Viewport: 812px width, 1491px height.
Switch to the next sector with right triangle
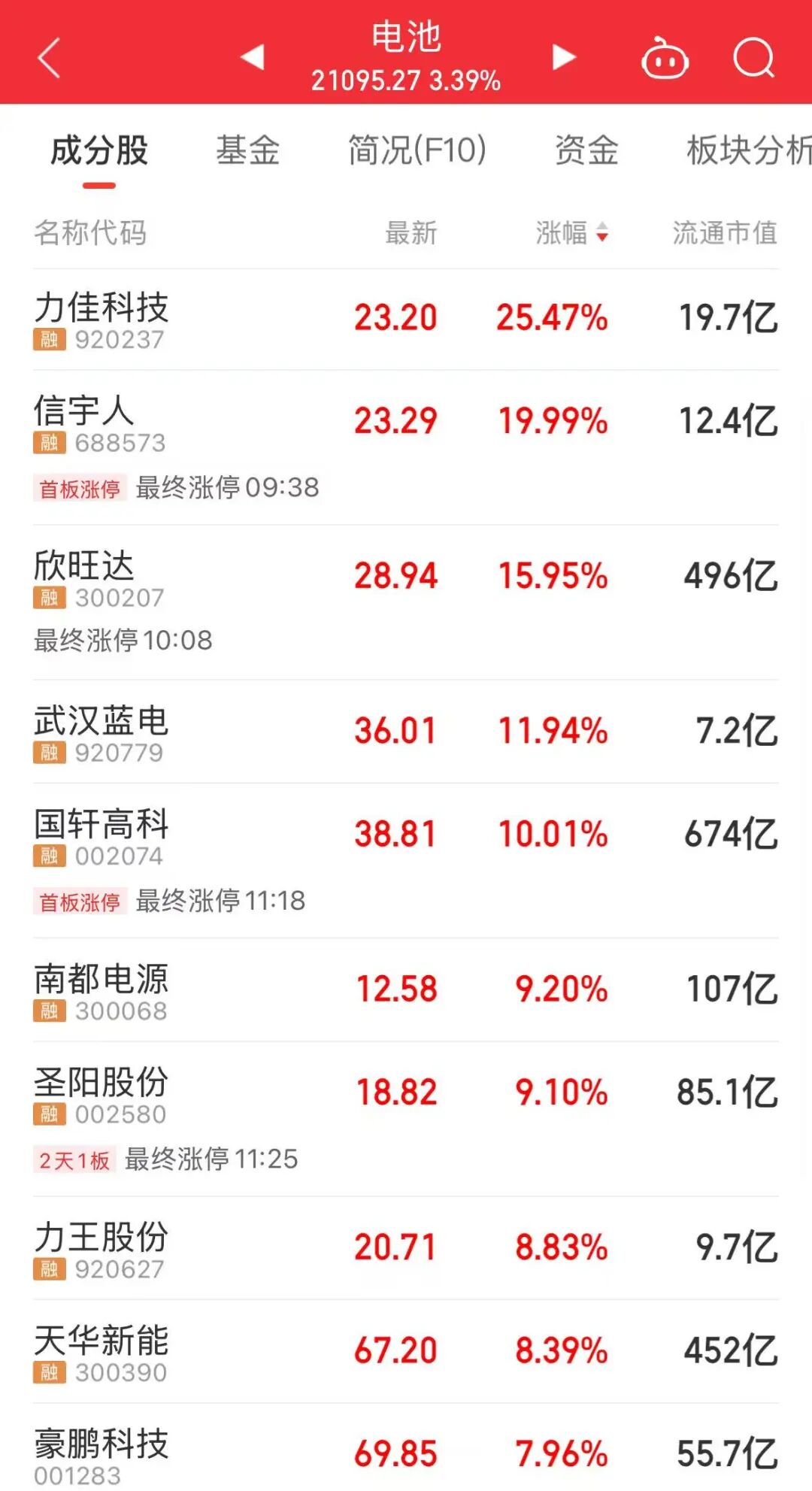pos(563,57)
